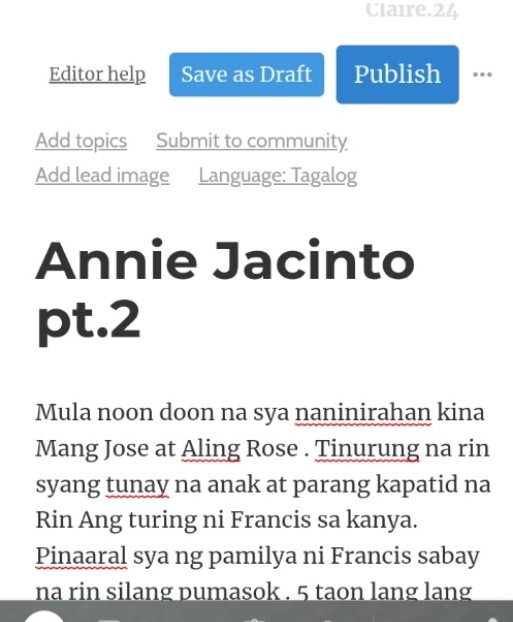Tap the Add topics link

pos(81,141)
